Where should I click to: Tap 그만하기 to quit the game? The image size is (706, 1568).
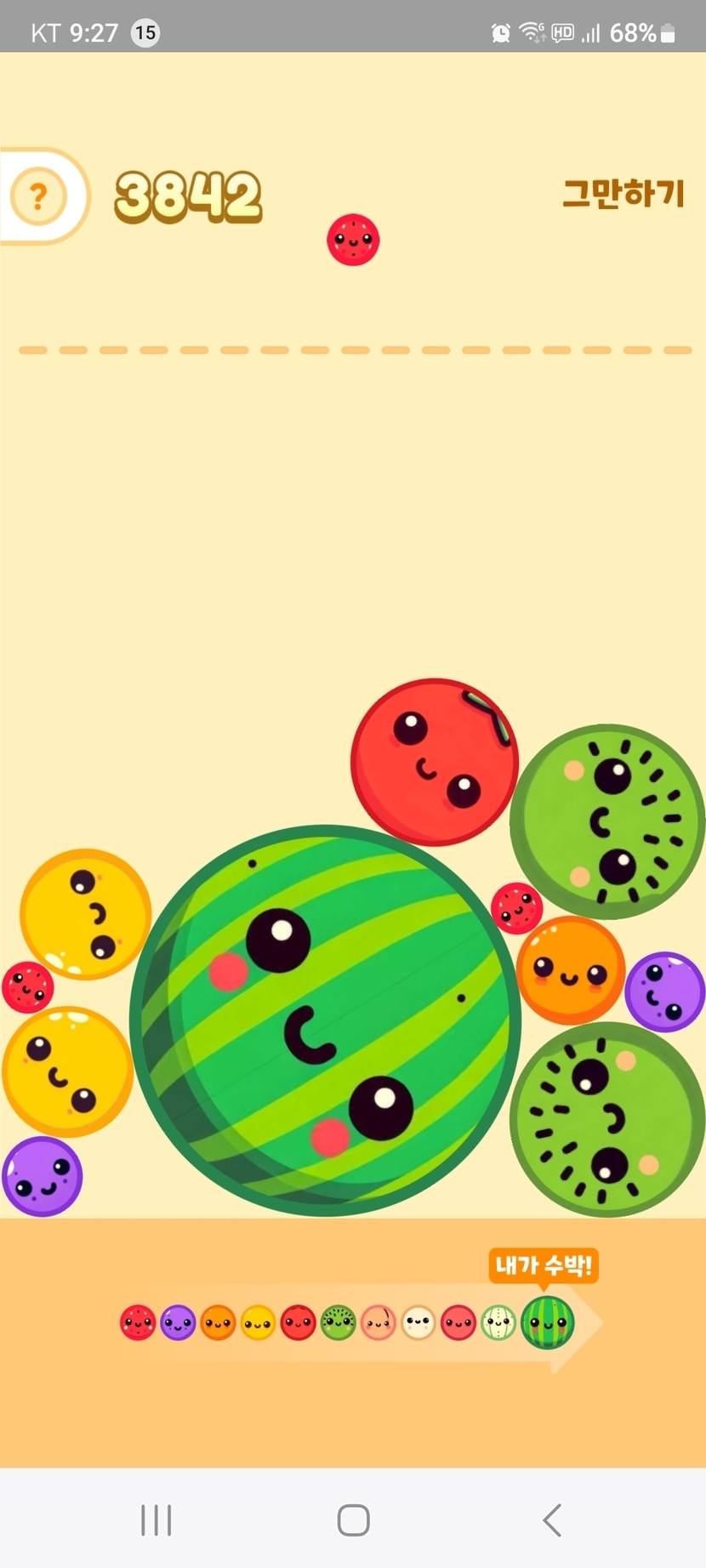(x=623, y=194)
